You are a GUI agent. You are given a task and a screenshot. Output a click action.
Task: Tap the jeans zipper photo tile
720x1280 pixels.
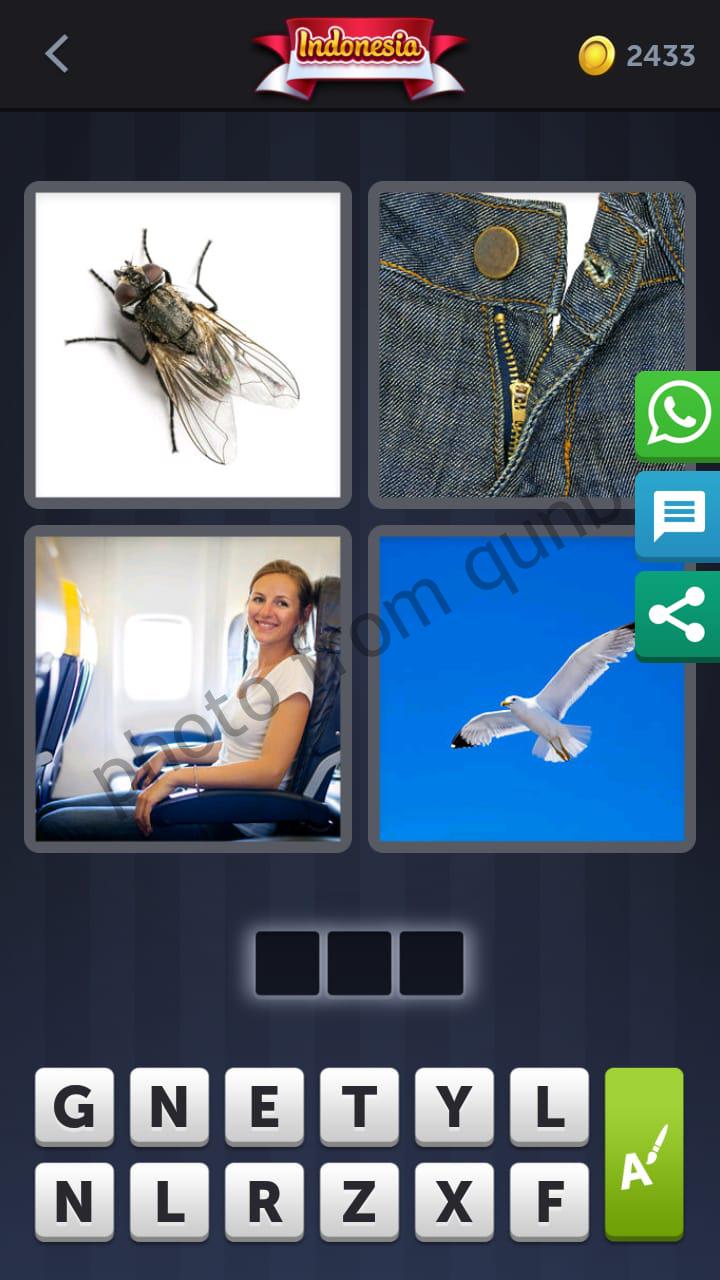531,343
